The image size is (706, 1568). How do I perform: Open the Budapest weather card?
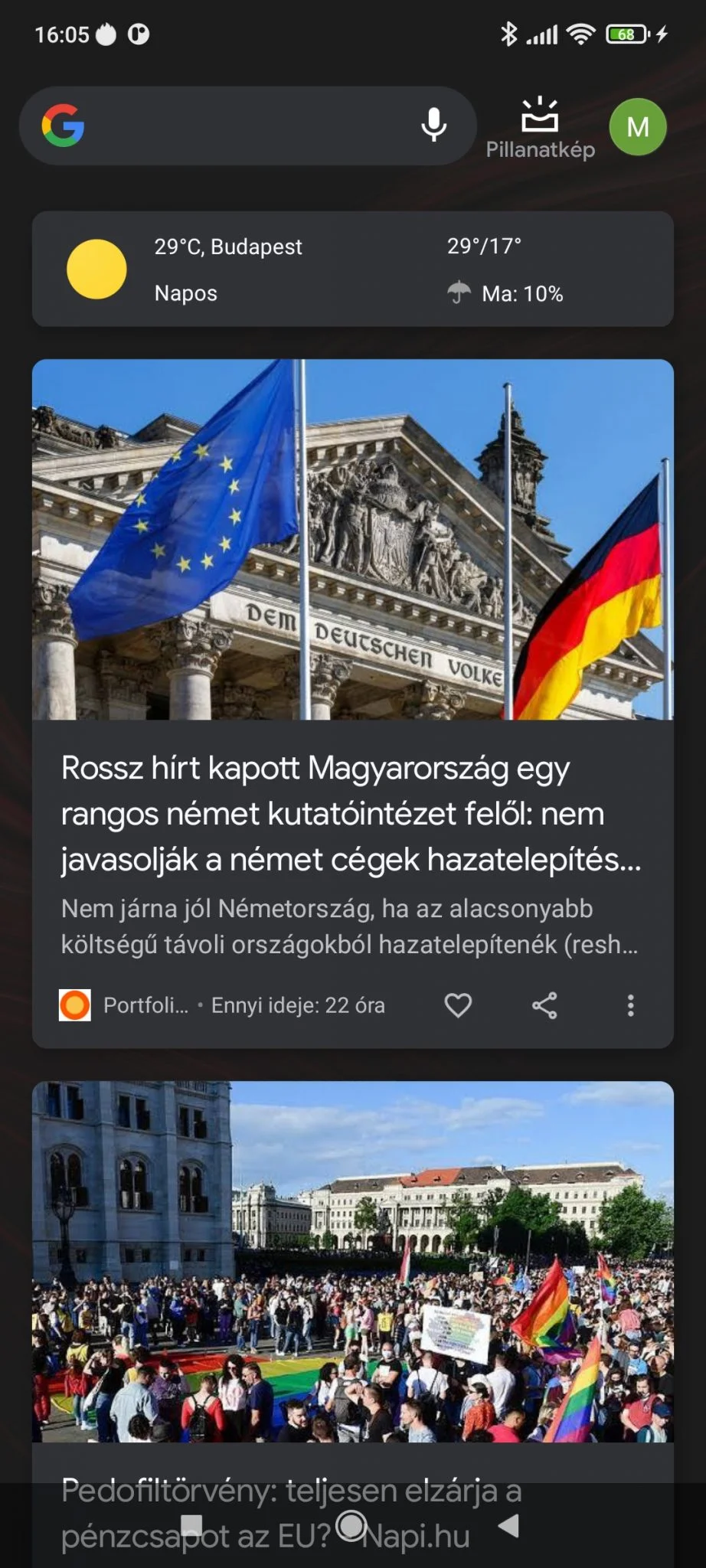pyautogui.click(x=352, y=269)
